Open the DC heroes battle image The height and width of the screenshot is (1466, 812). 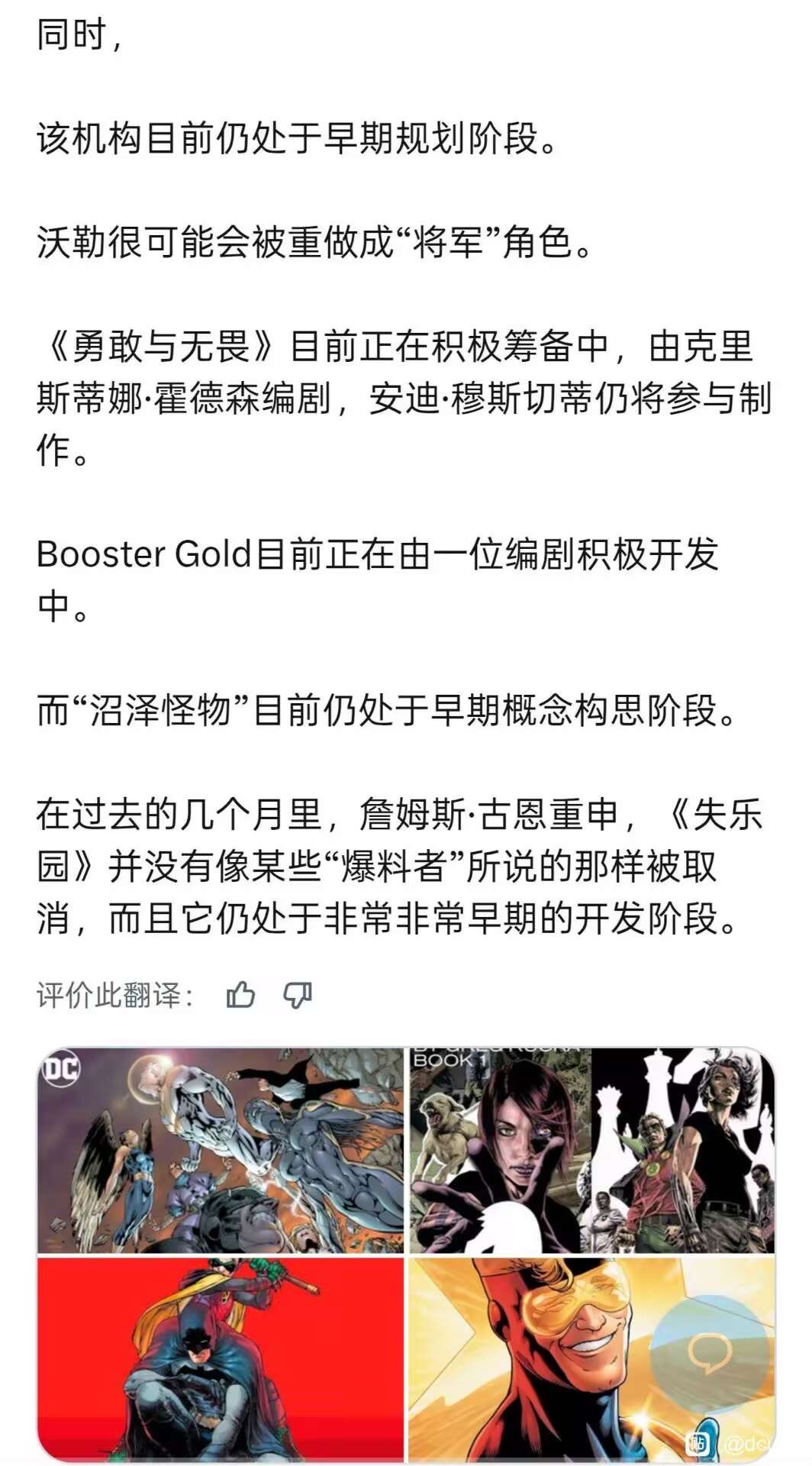click(221, 1150)
